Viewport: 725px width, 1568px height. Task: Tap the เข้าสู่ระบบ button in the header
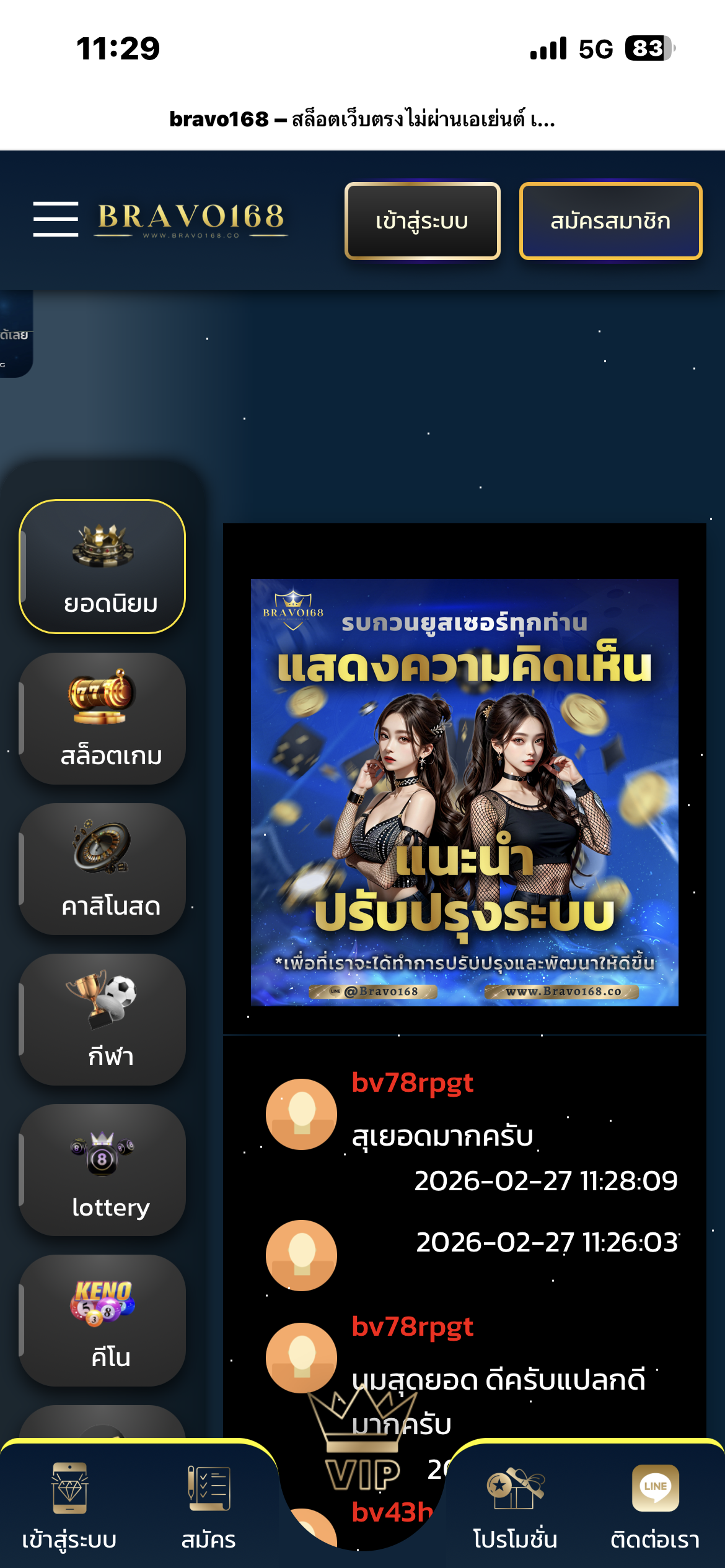click(x=422, y=221)
